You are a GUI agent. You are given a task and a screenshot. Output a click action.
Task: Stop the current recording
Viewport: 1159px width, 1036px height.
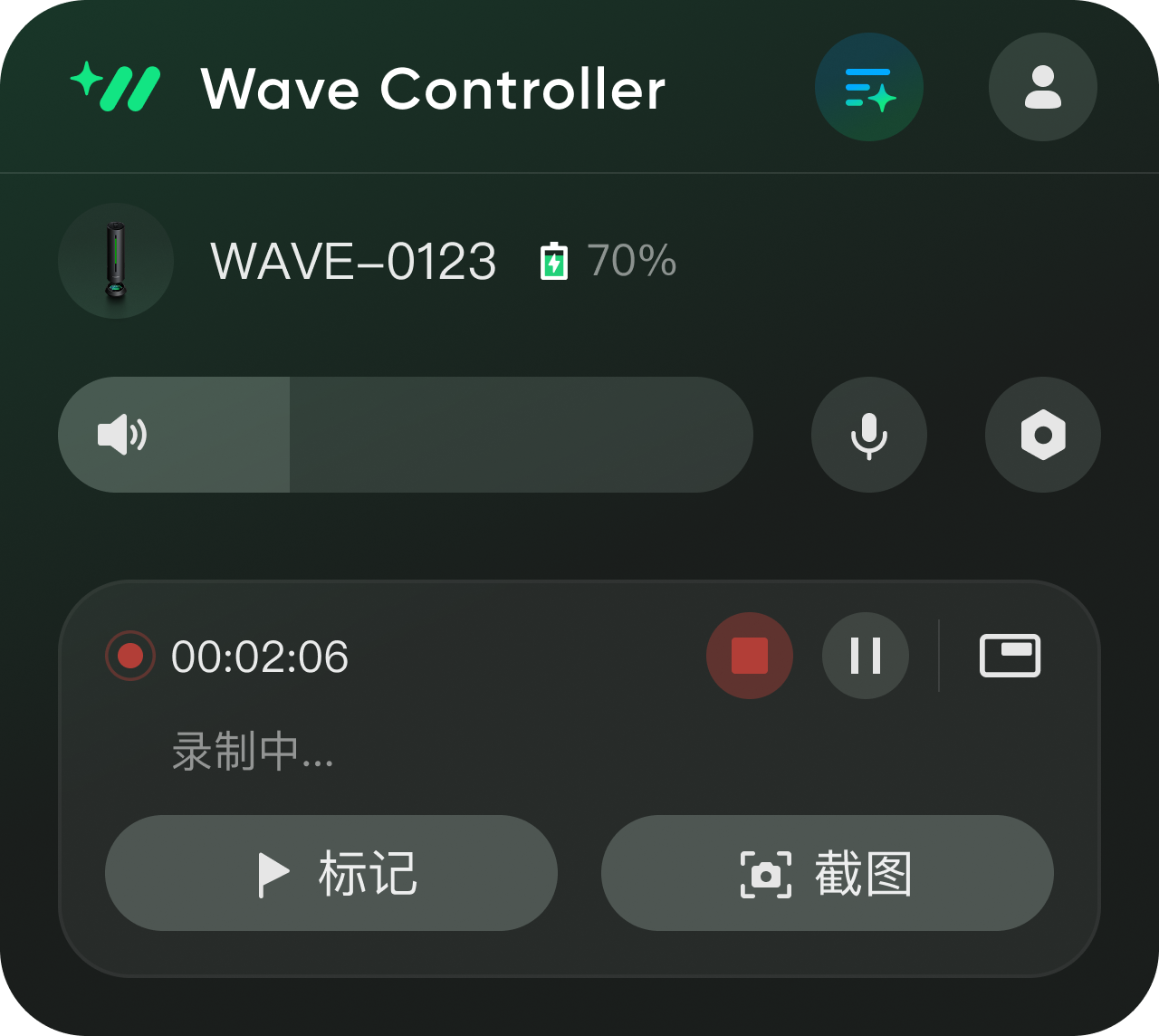(750, 656)
